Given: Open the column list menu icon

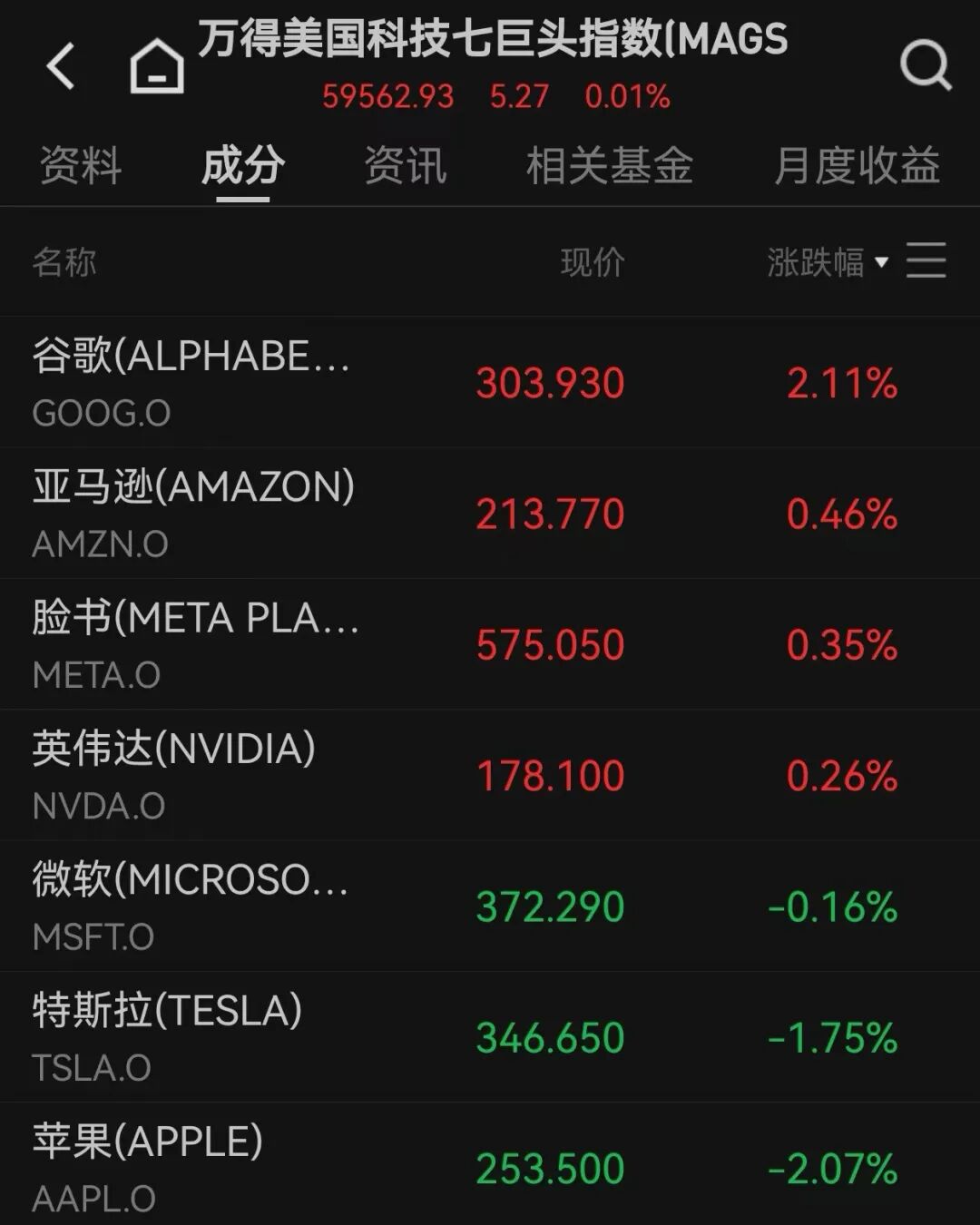Looking at the screenshot, I should (926, 260).
